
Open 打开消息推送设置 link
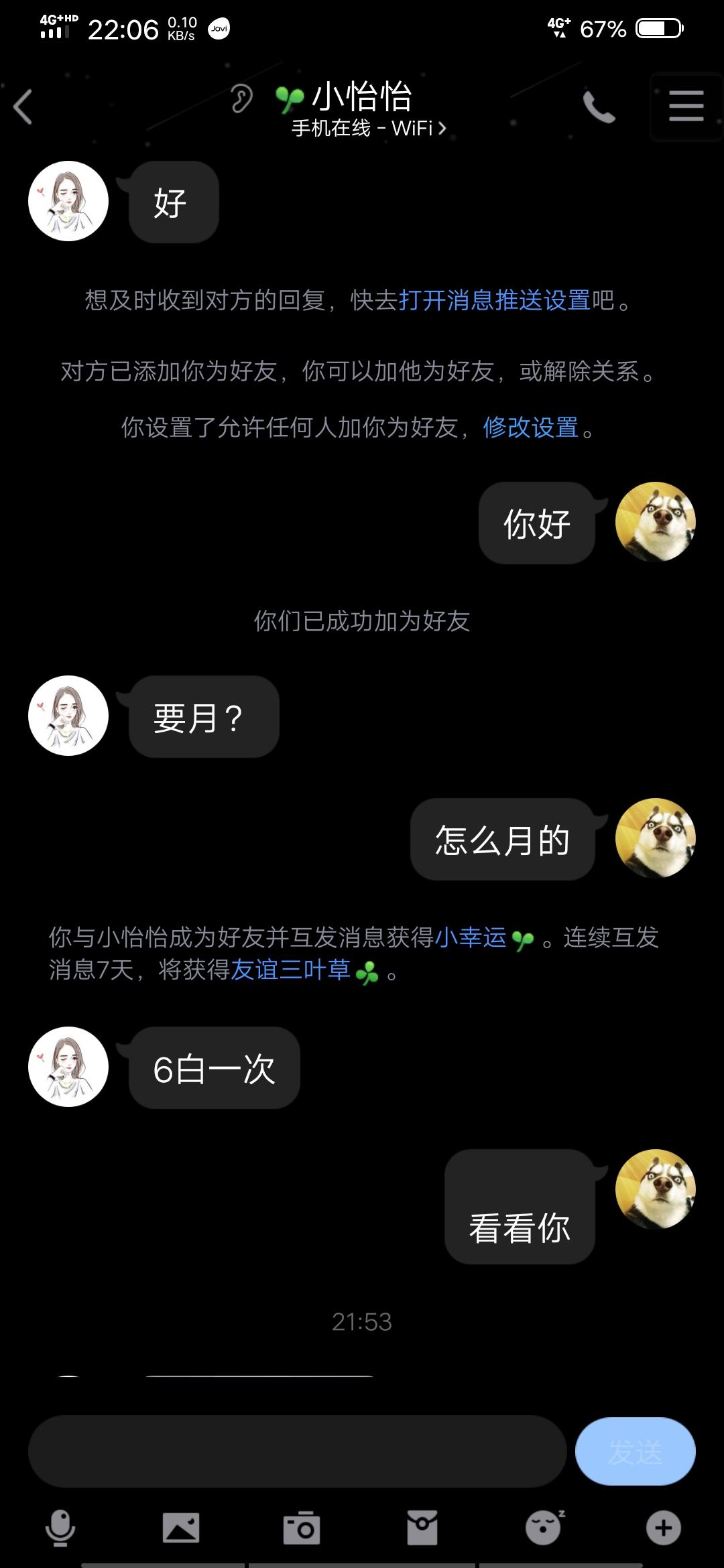[494, 300]
